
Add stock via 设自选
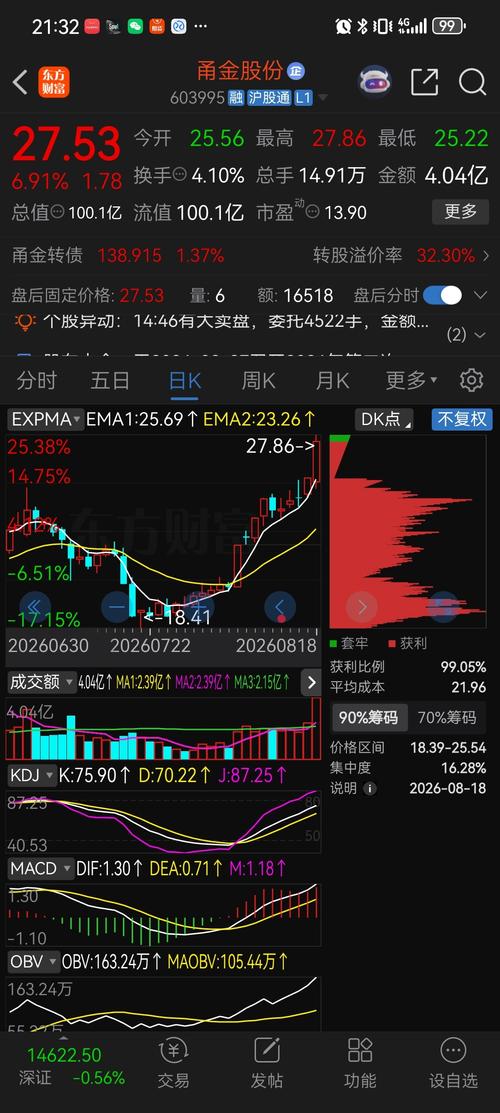453,1063
